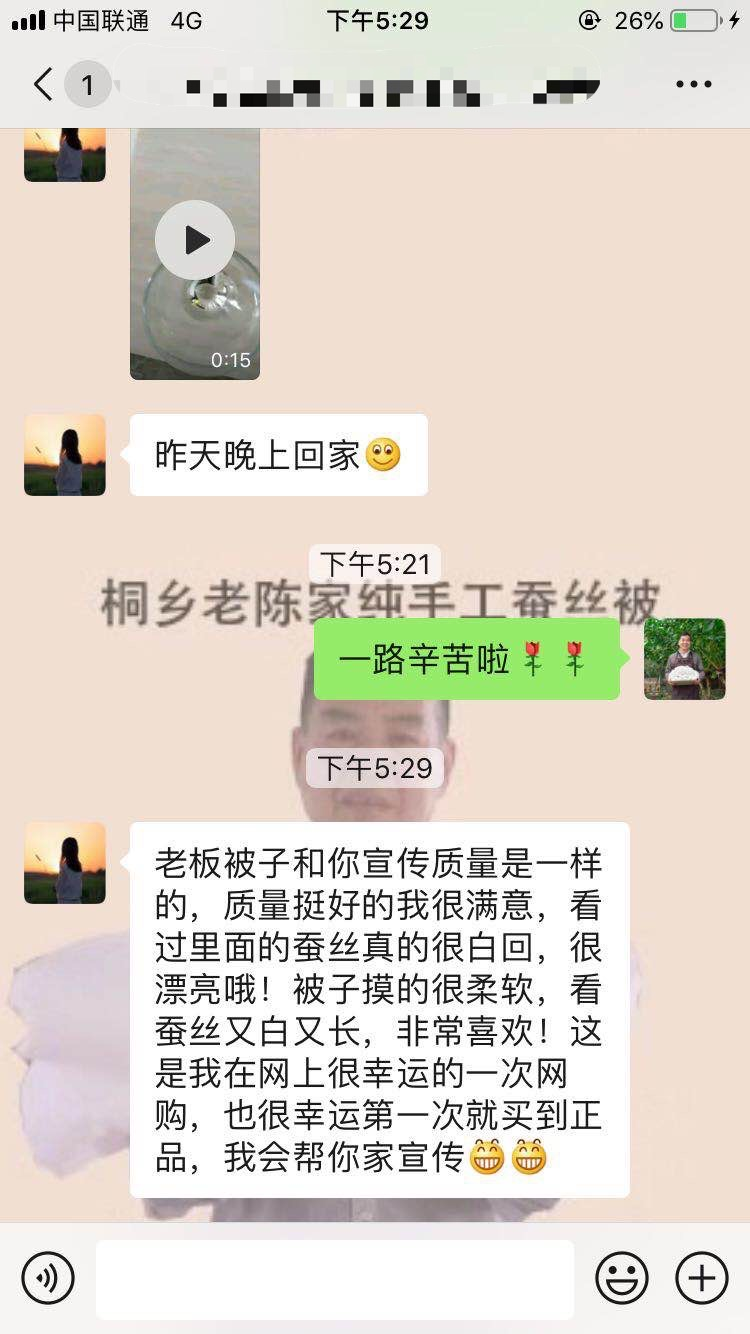The image size is (750, 1334).
Task: Play the 0:15 video message
Action: [x=195, y=240]
